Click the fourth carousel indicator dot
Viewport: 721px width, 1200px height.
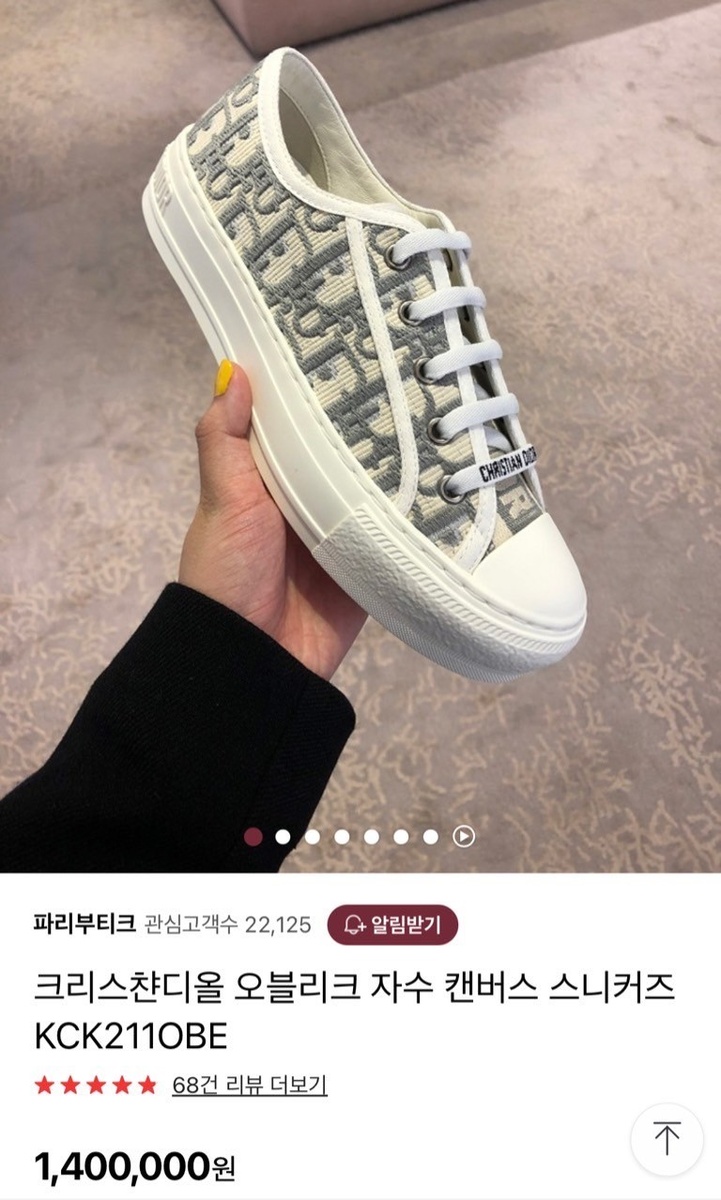coord(342,836)
